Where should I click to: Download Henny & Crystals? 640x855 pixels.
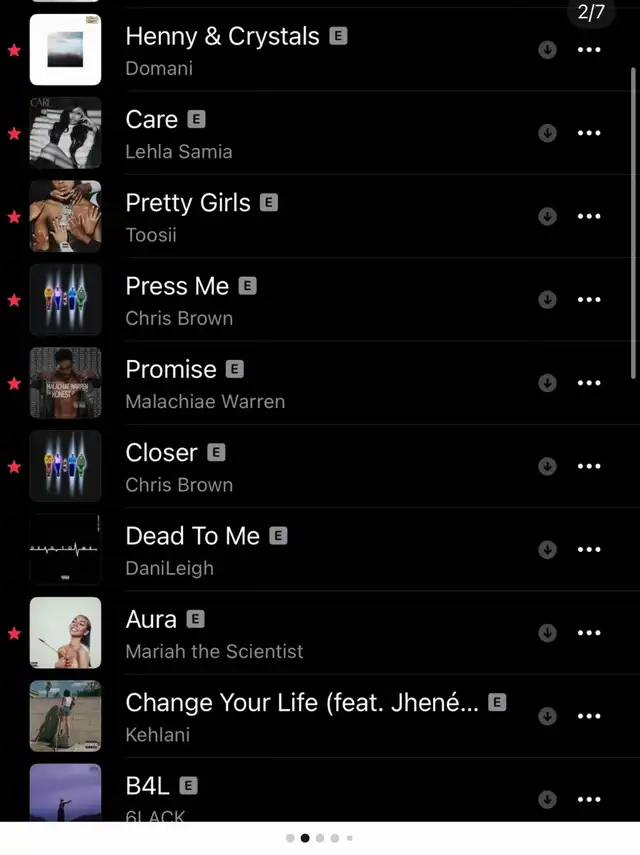click(x=547, y=49)
